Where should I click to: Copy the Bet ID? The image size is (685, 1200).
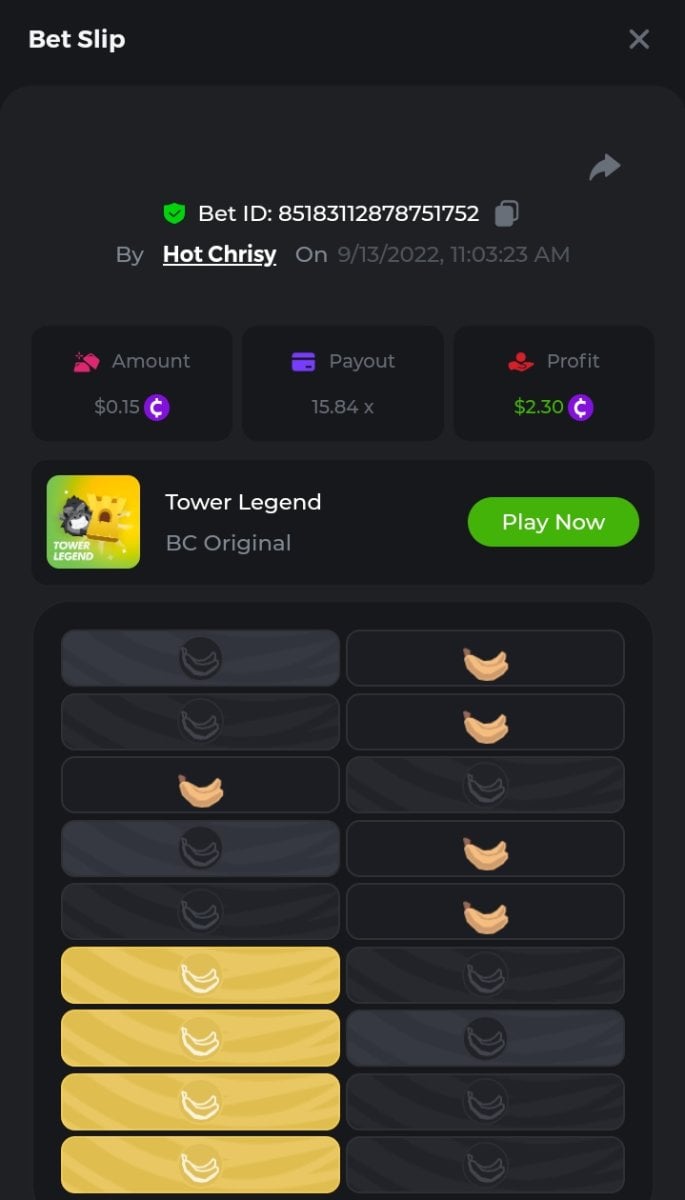[x=507, y=213]
